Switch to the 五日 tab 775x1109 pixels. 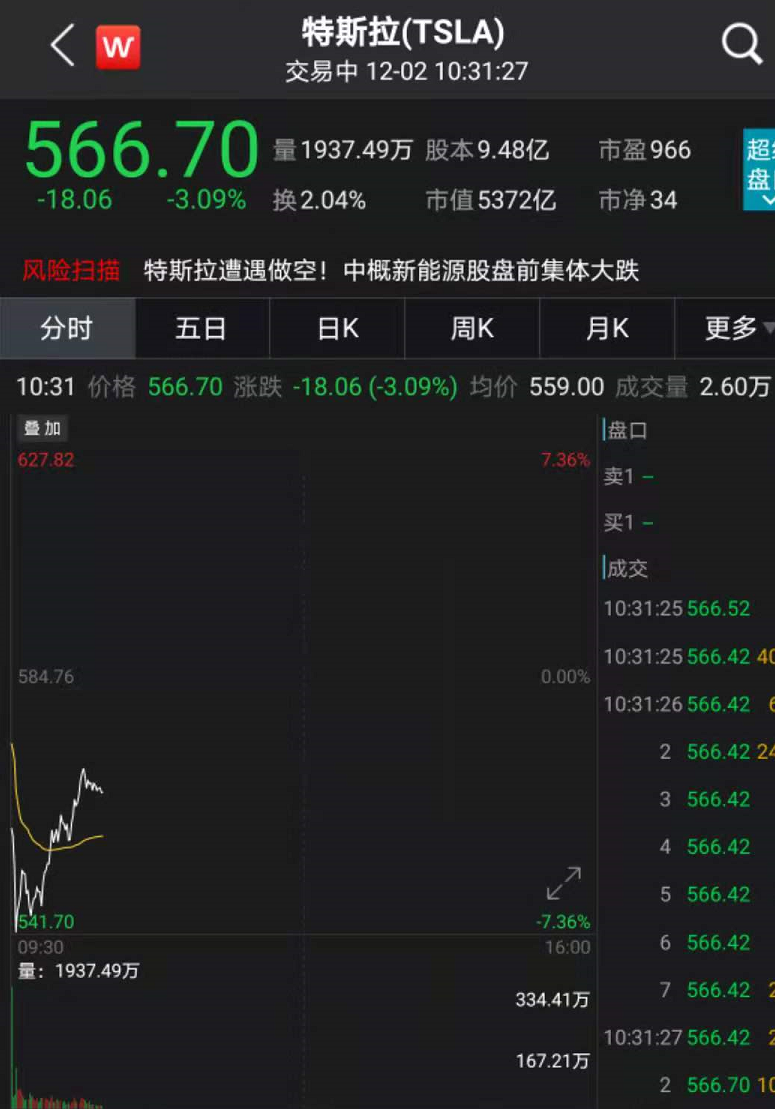[201, 328]
